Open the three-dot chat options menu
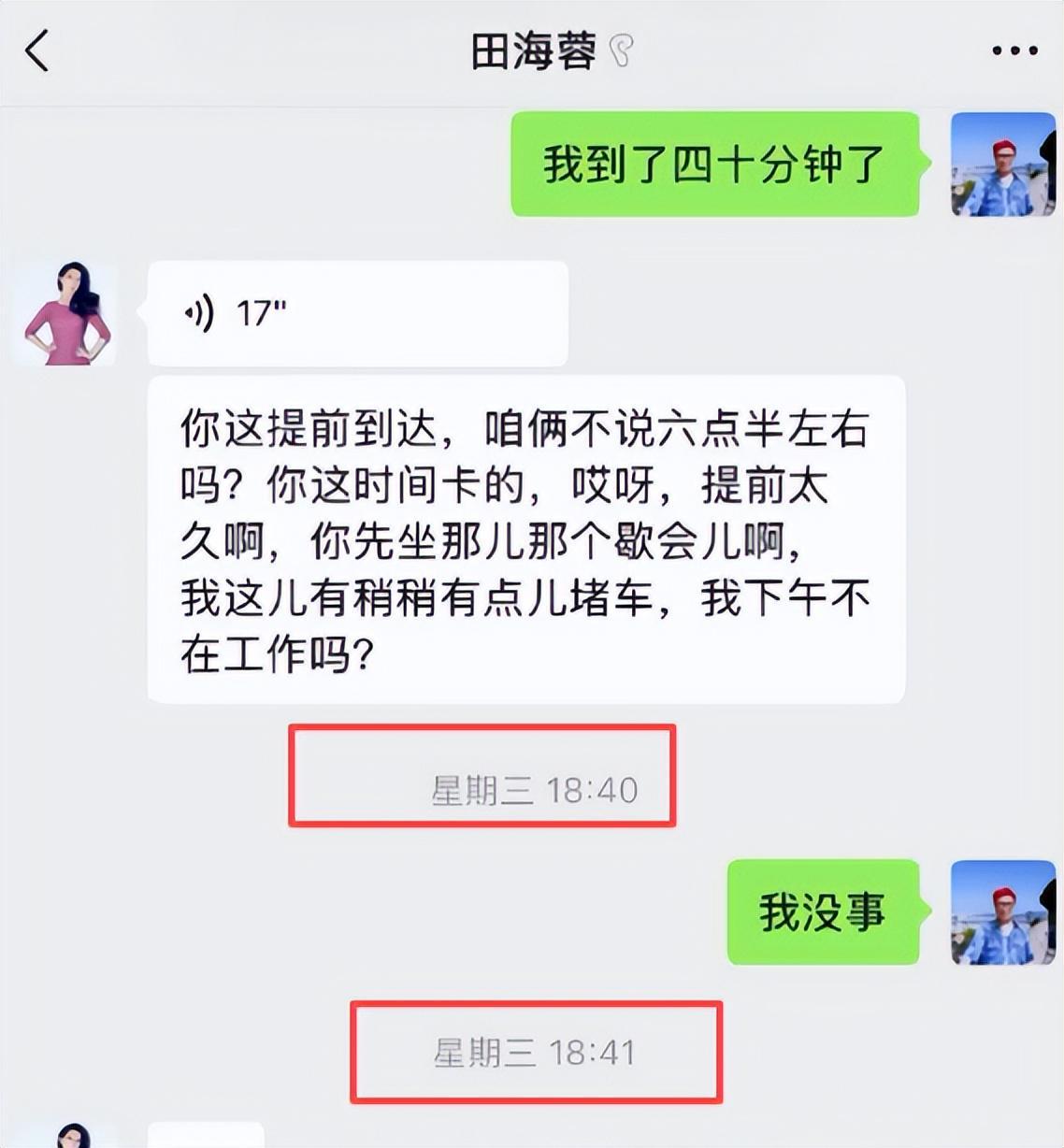The width and height of the screenshot is (1064, 1148). coord(1014,51)
